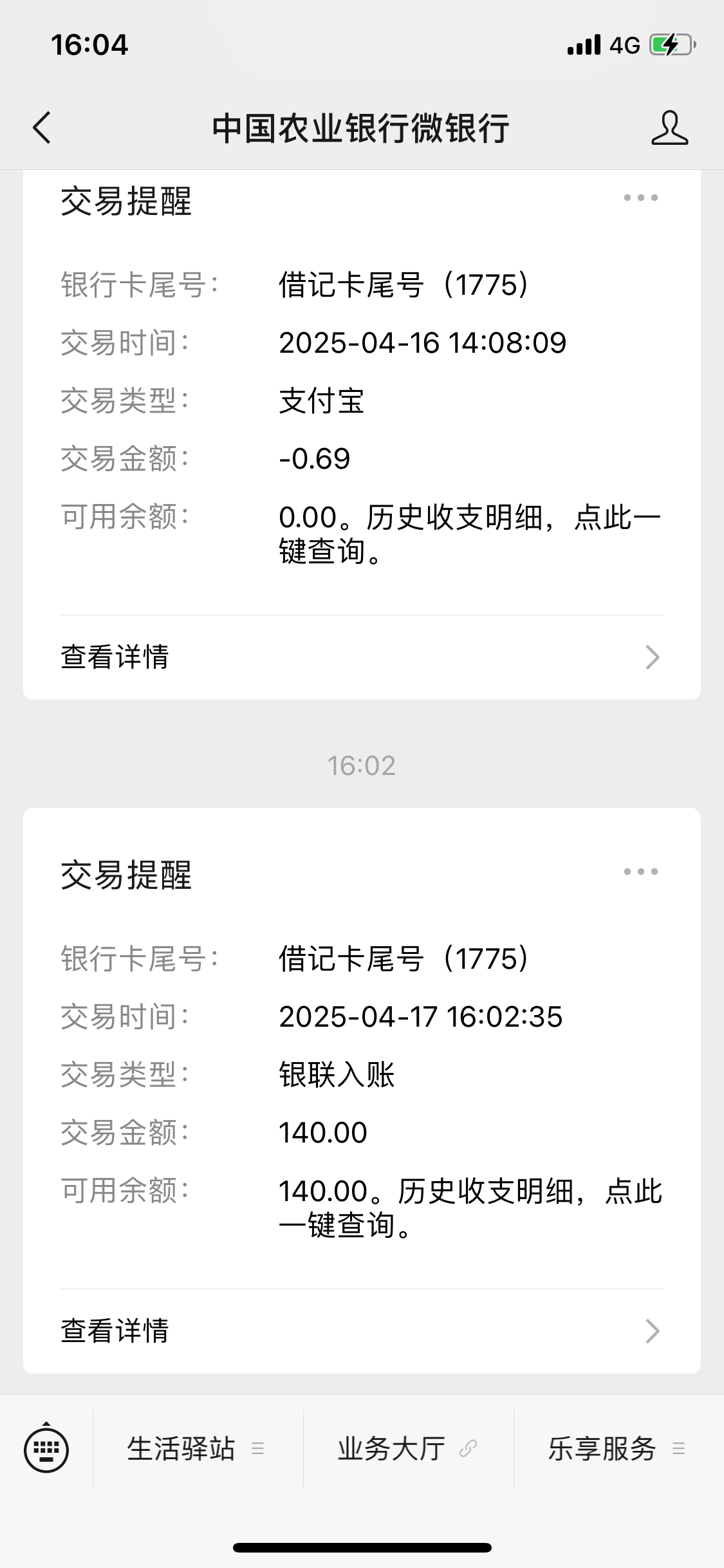Screen dimensions: 724x1568
Task: Open the account profile icon
Action: [669, 127]
